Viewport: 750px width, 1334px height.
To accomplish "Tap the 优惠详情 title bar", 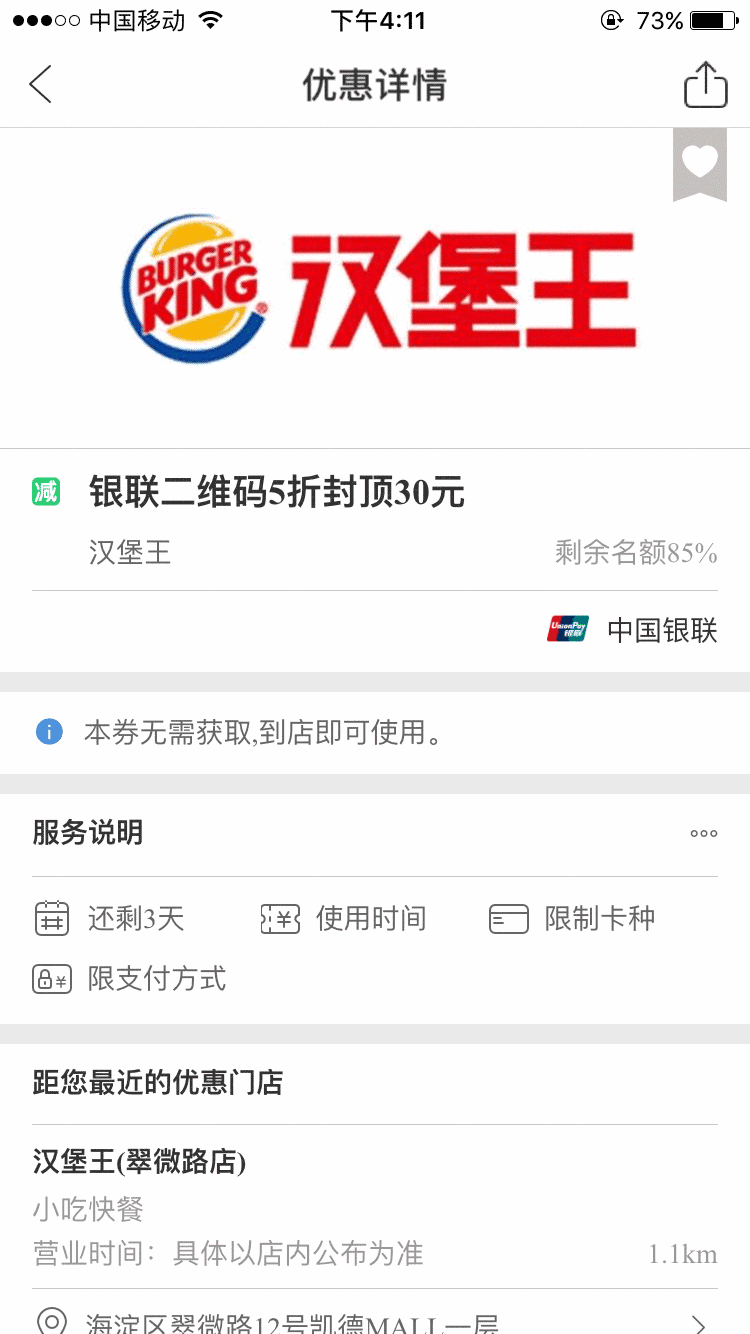I will click(x=375, y=85).
